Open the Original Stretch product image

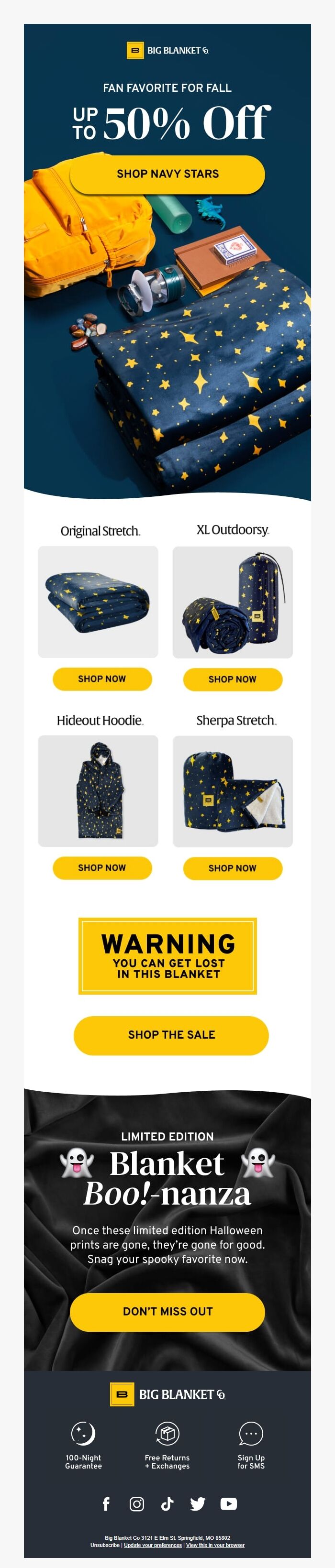tap(98, 602)
